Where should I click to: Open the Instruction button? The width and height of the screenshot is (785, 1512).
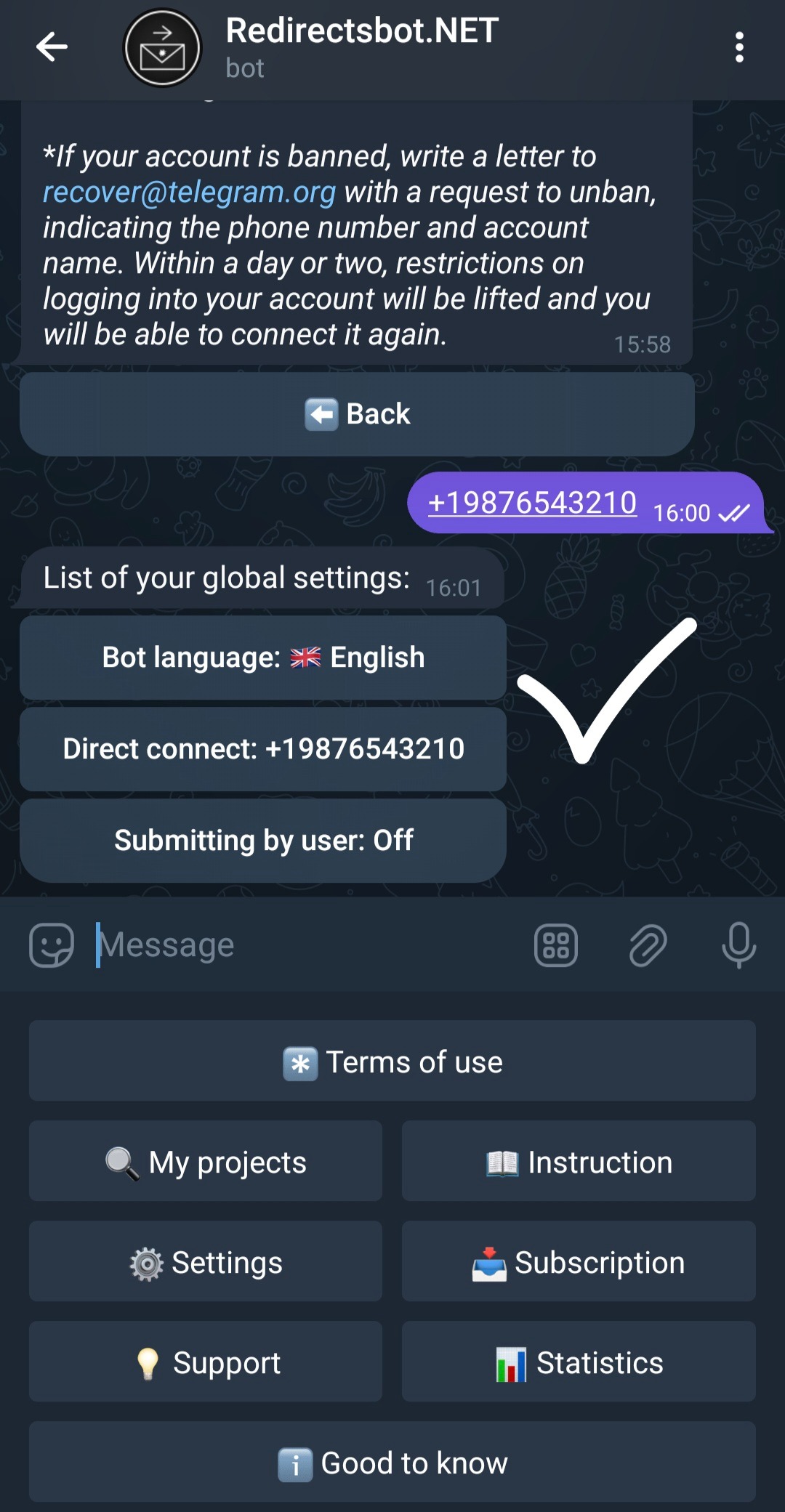point(579,1162)
